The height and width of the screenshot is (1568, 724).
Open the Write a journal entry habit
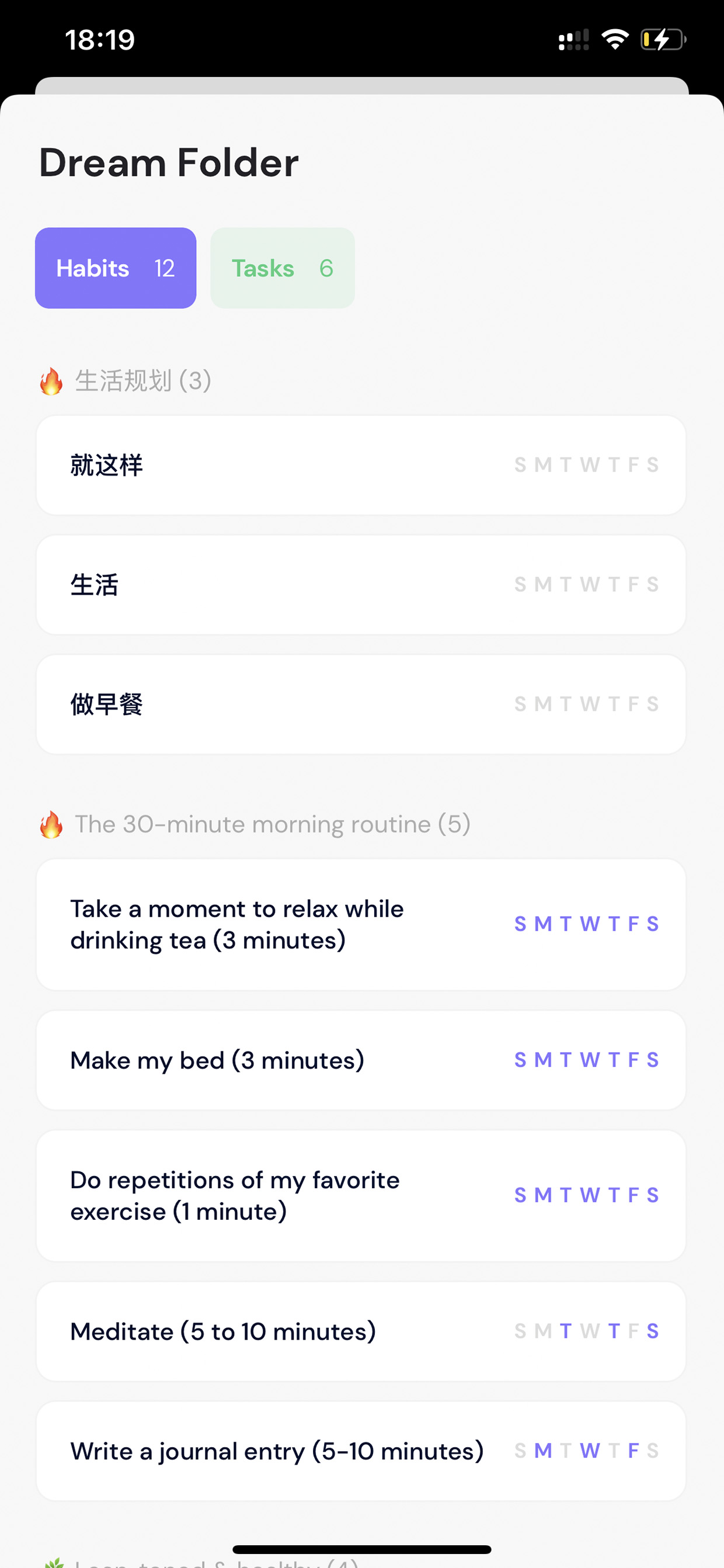361,1451
